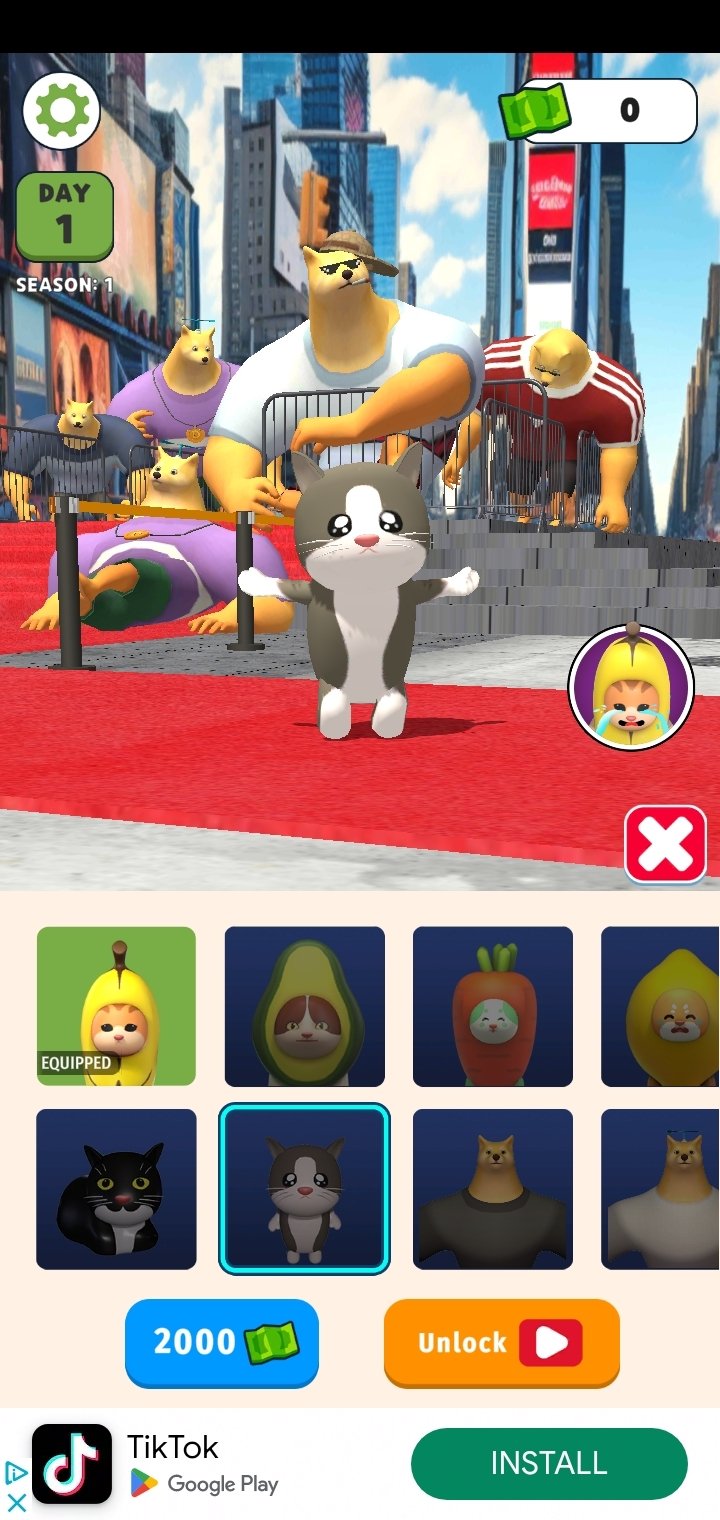The height and width of the screenshot is (1520, 720).
Task: Select the equipped banana cat skin
Action: click(x=116, y=1006)
